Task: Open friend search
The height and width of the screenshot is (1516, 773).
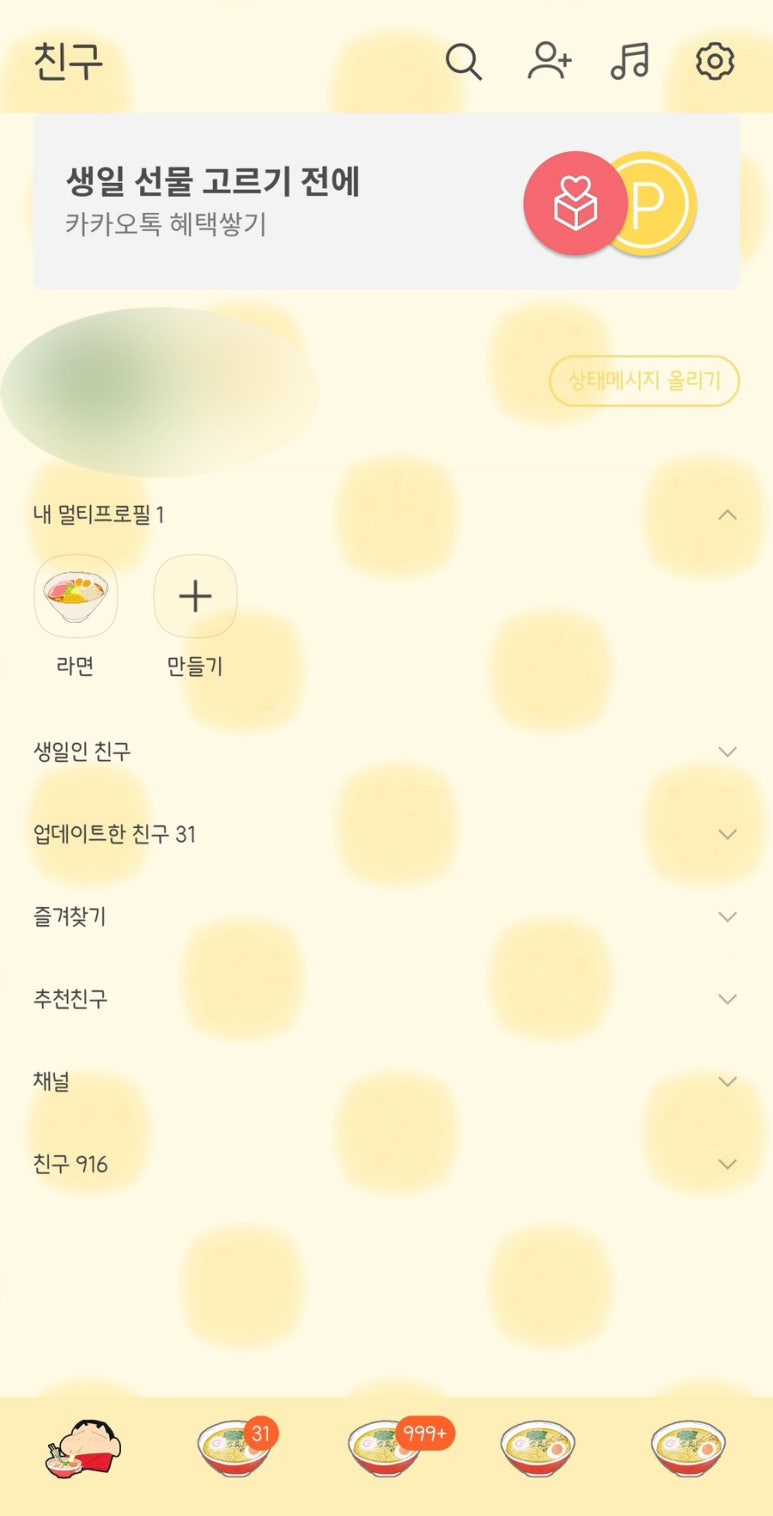Action: pyautogui.click(x=463, y=63)
